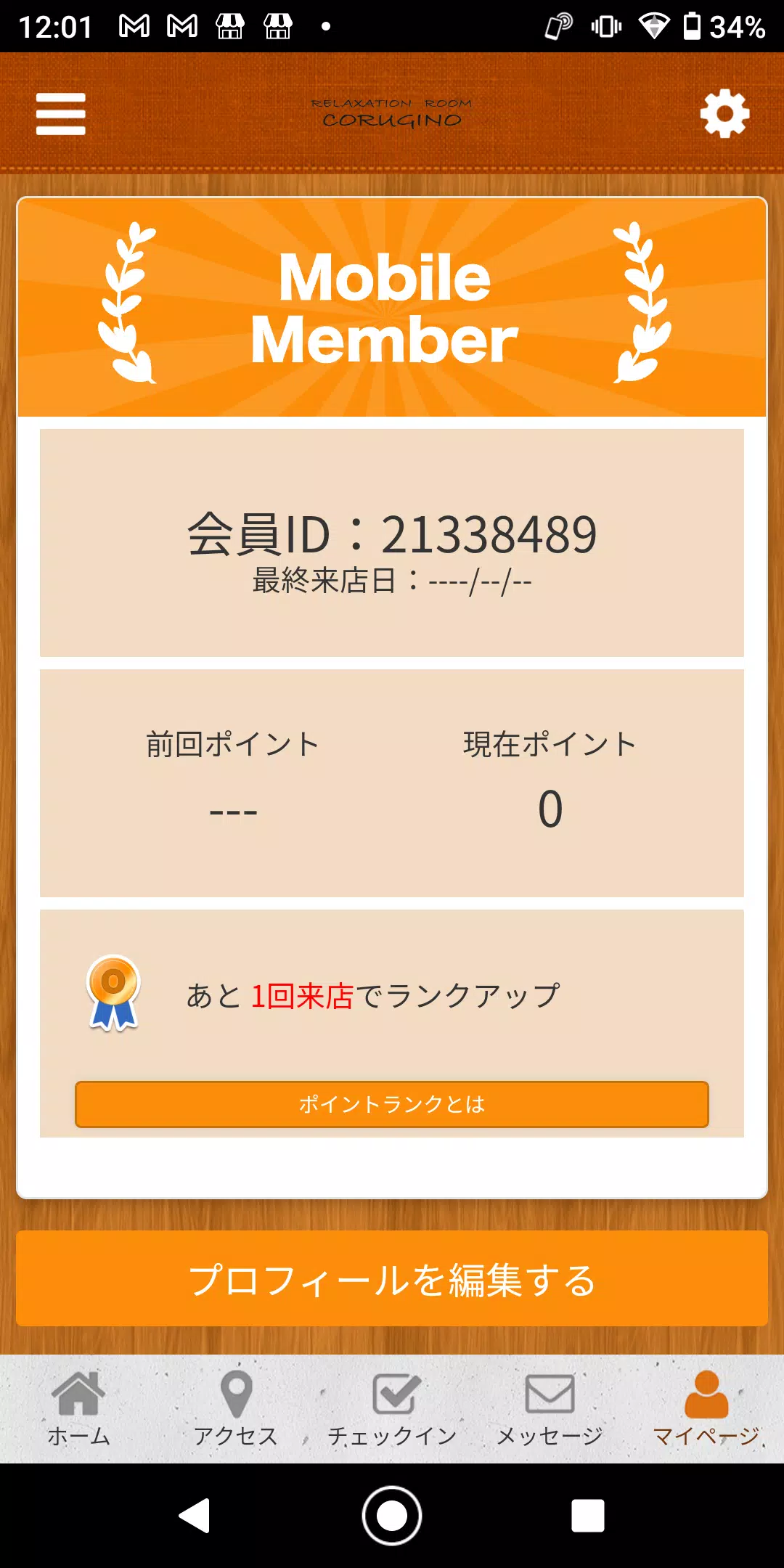
Task: Switch to the ホーム tab
Action: point(78,1408)
